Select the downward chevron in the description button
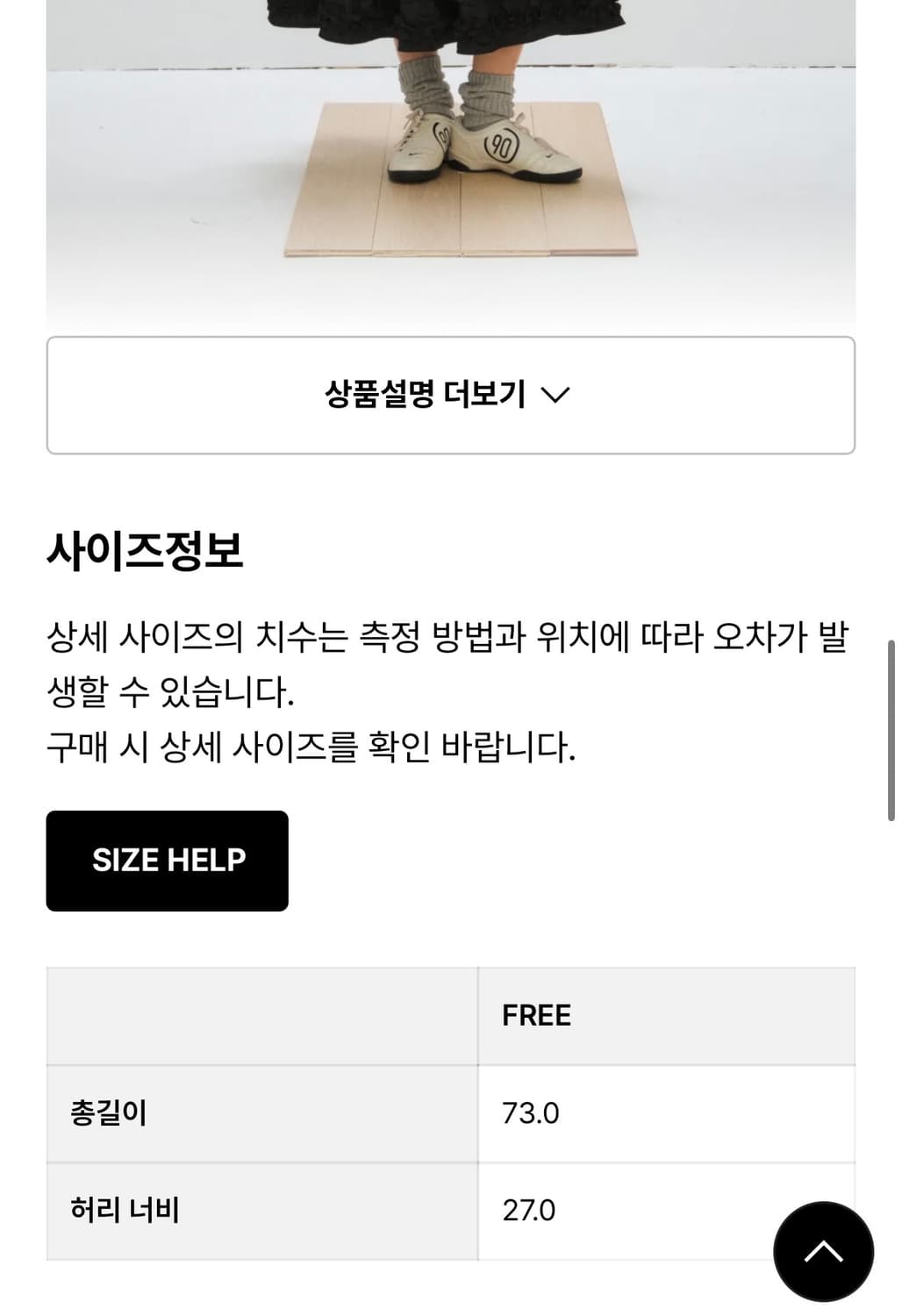902x1316 pixels. [557, 395]
